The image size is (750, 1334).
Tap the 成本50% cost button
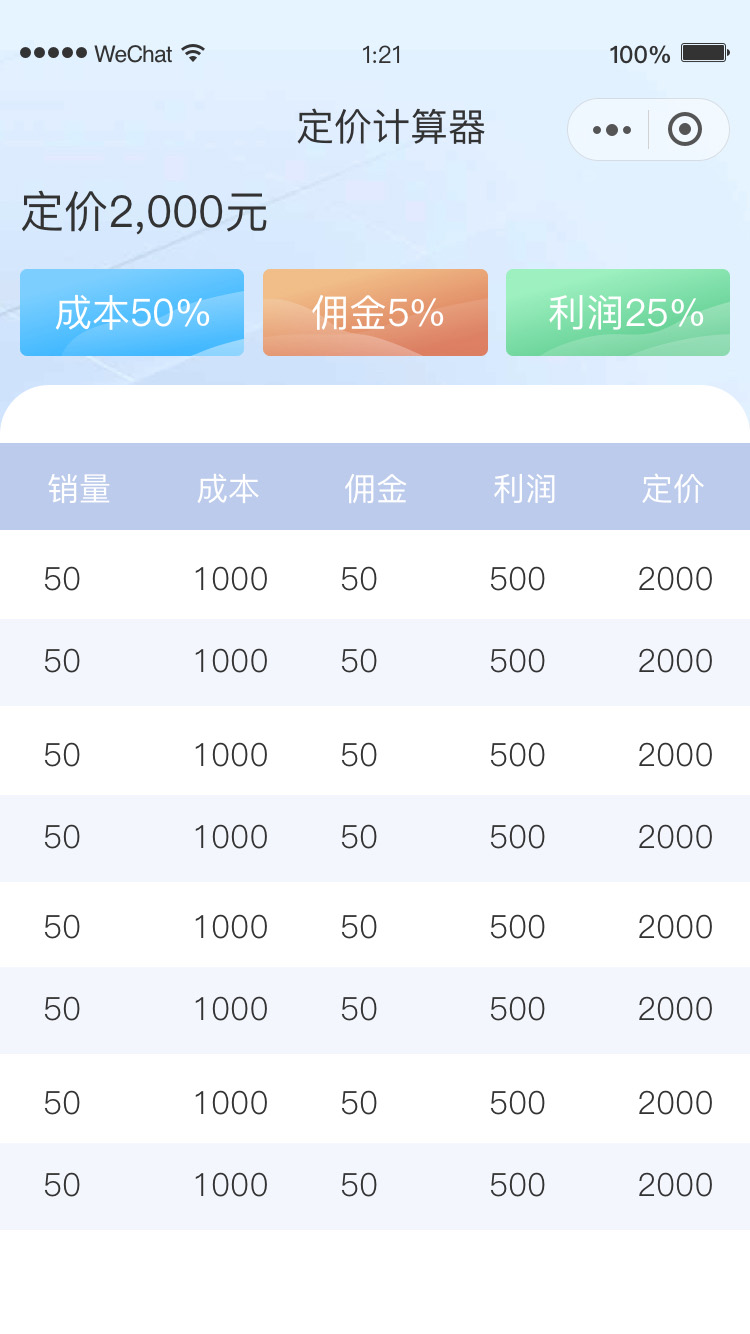tap(132, 313)
